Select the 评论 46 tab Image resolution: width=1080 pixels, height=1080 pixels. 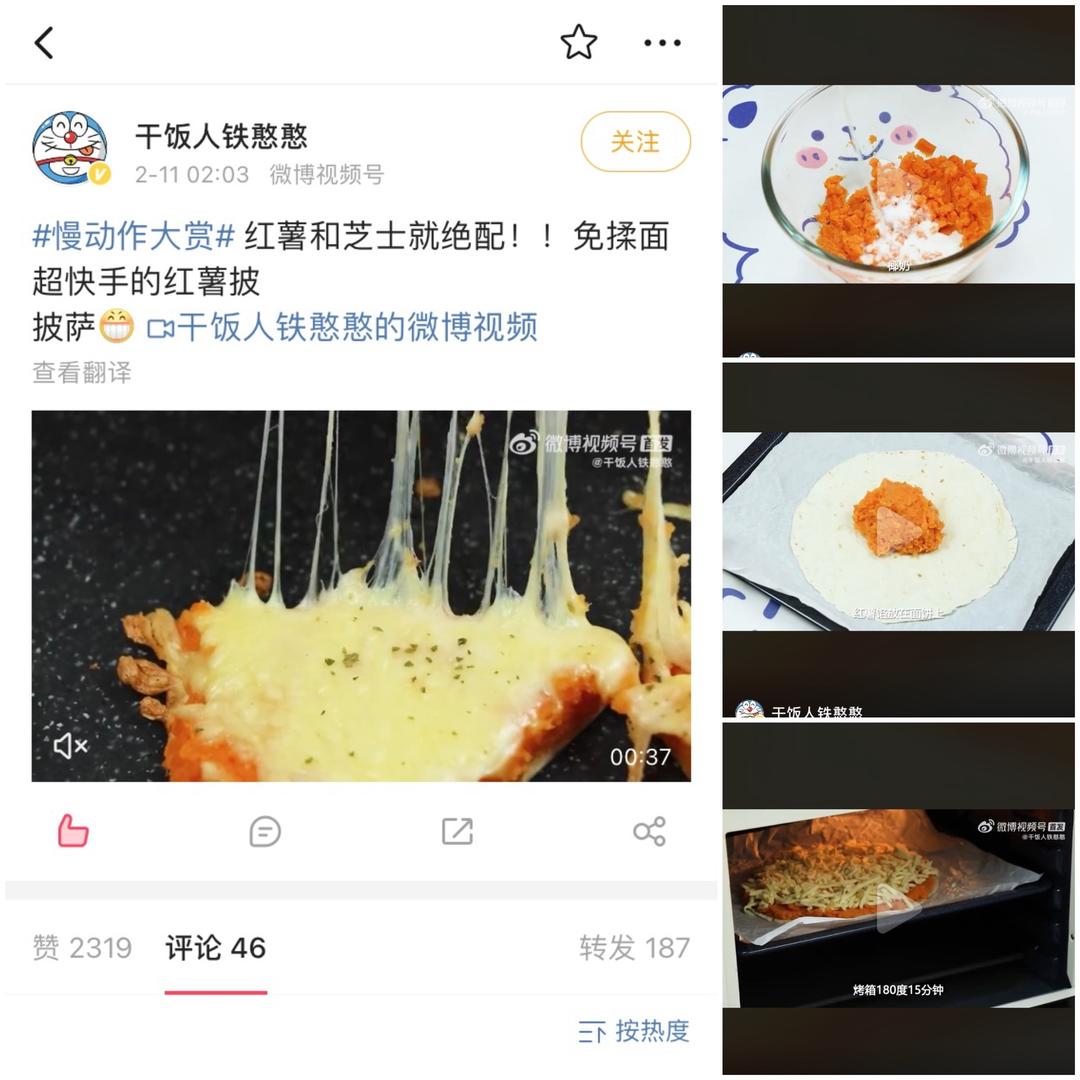(x=216, y=948)
